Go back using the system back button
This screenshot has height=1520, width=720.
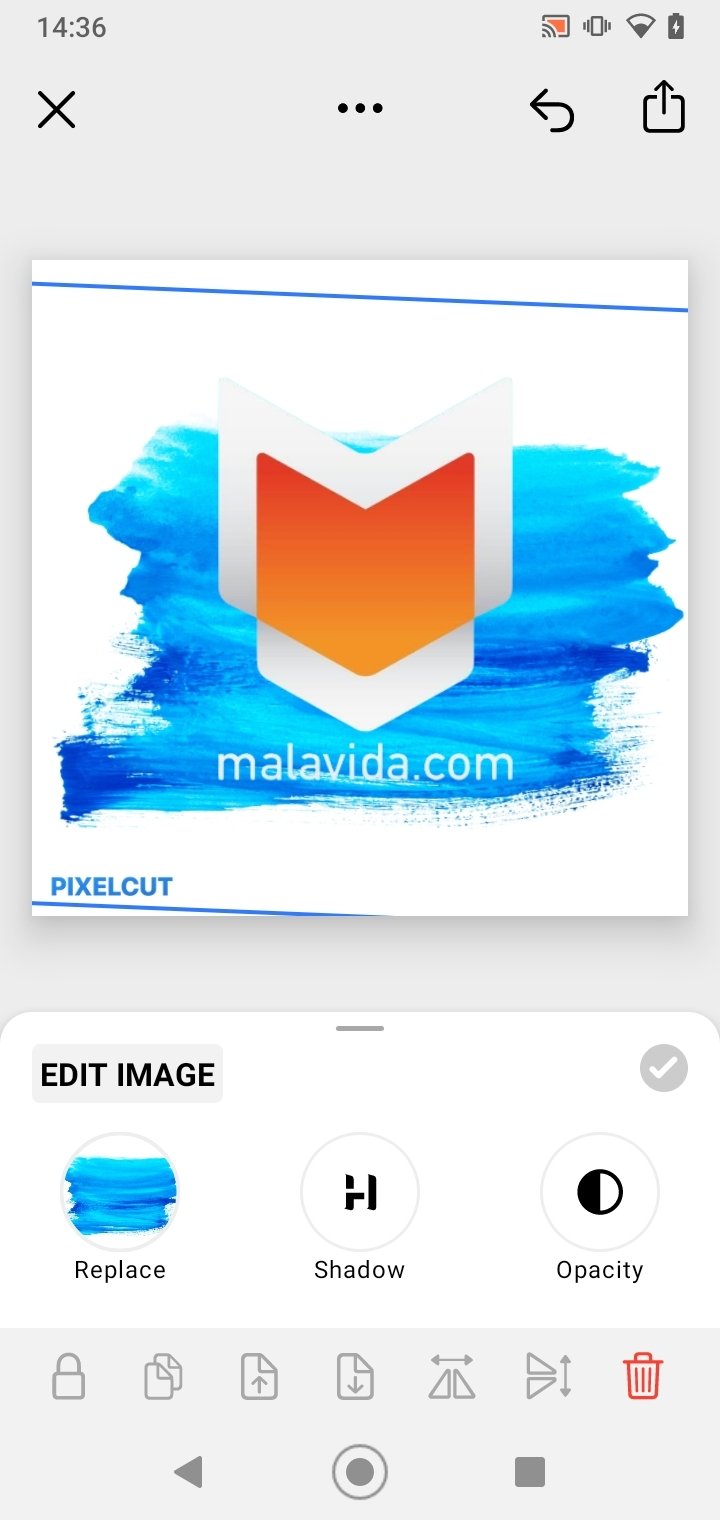click(188, 1472)
